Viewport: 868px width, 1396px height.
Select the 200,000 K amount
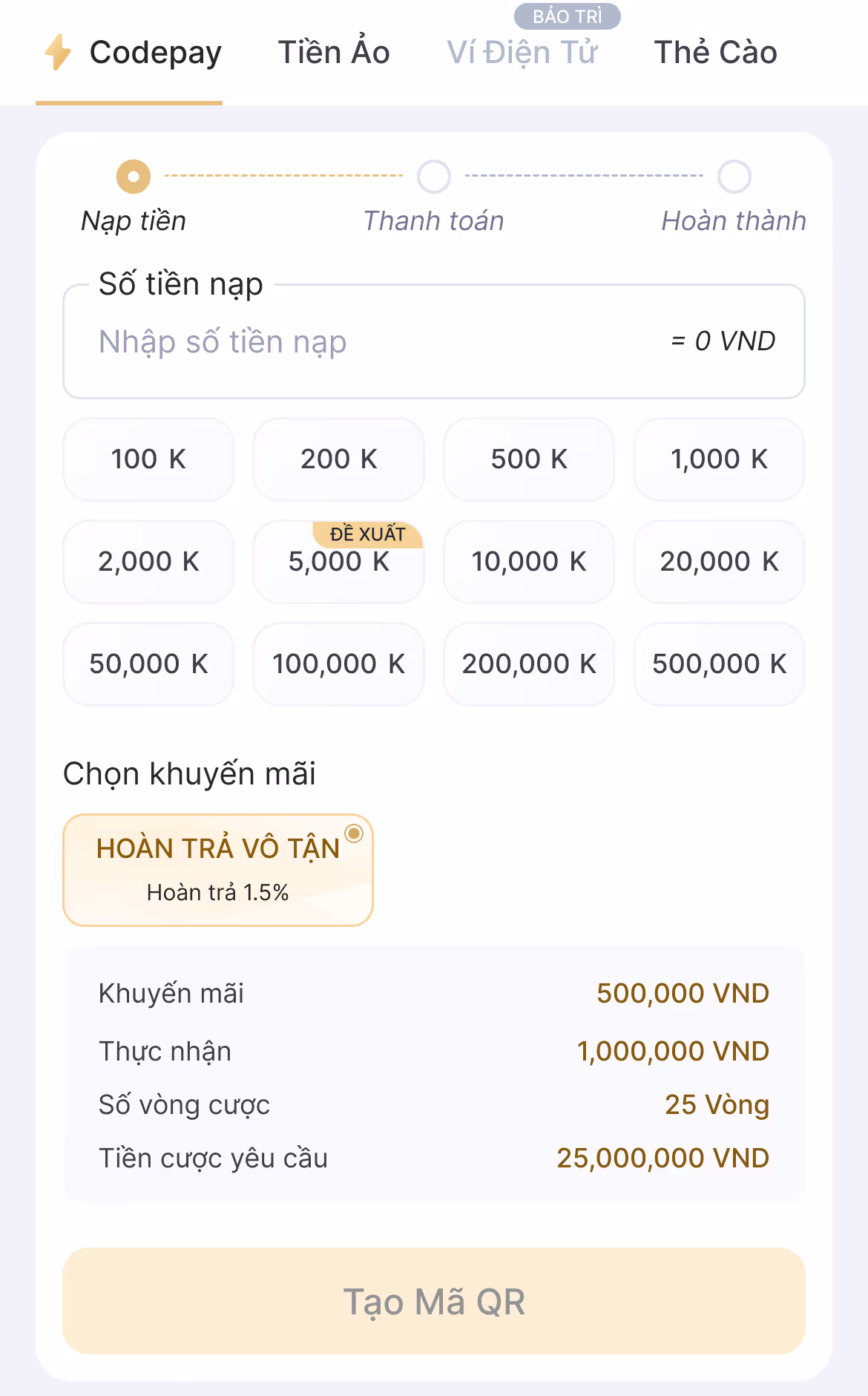(x=529, y=664)
